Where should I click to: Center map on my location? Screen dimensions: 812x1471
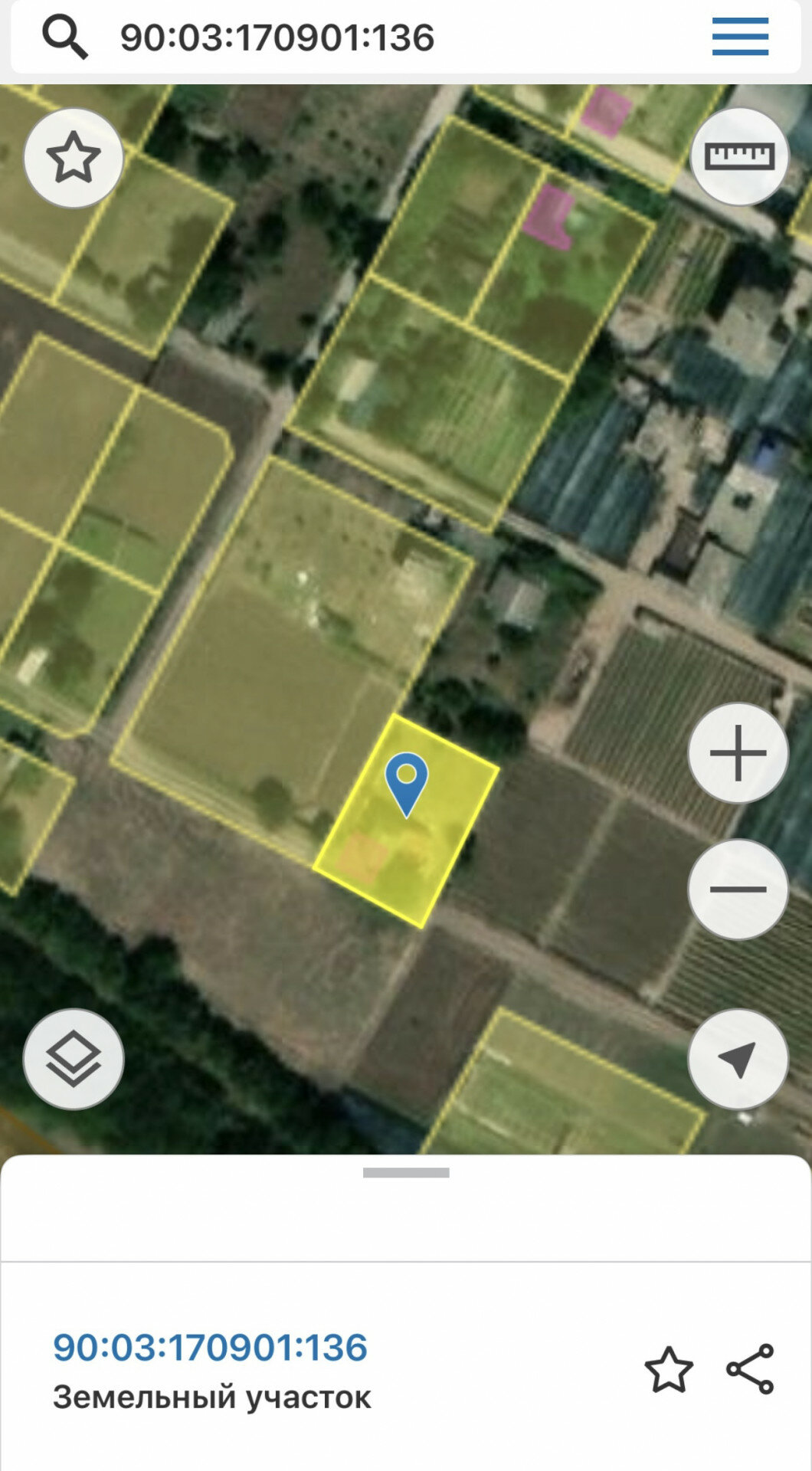pos(738,1059)
